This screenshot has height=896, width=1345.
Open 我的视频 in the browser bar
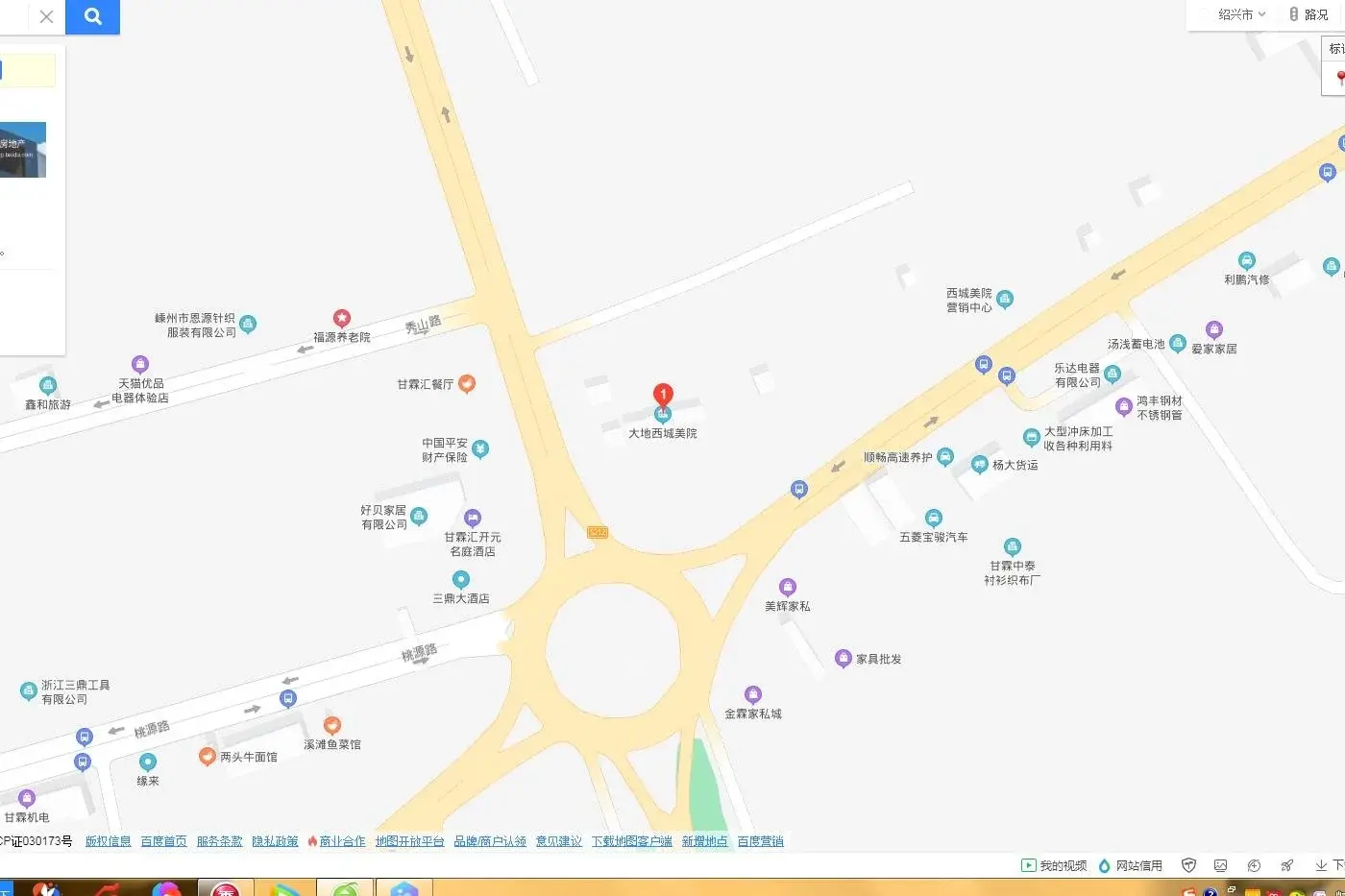(x=1054, y=865)
